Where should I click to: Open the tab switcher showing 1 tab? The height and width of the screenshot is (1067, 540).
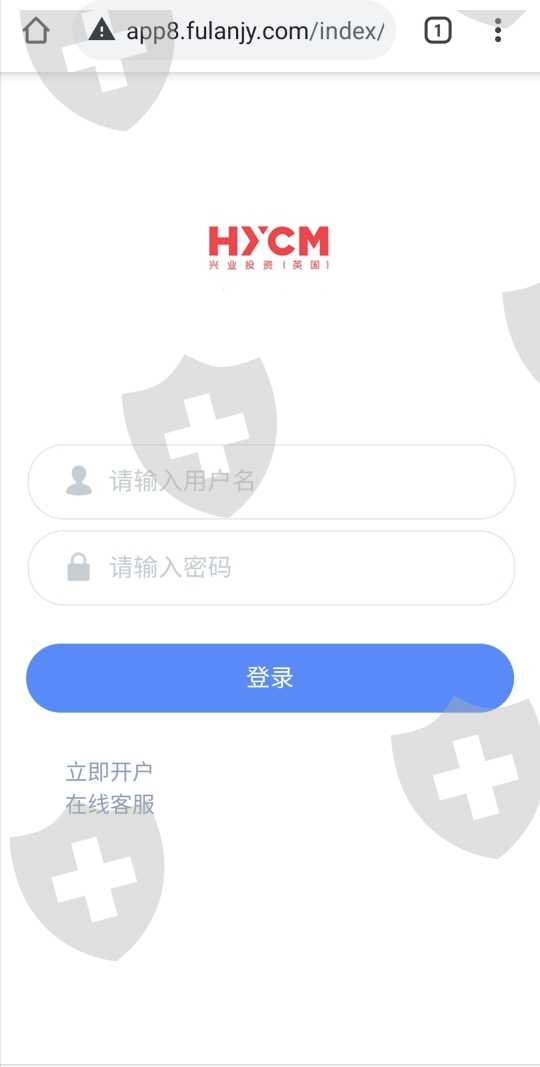coord(438,31)
